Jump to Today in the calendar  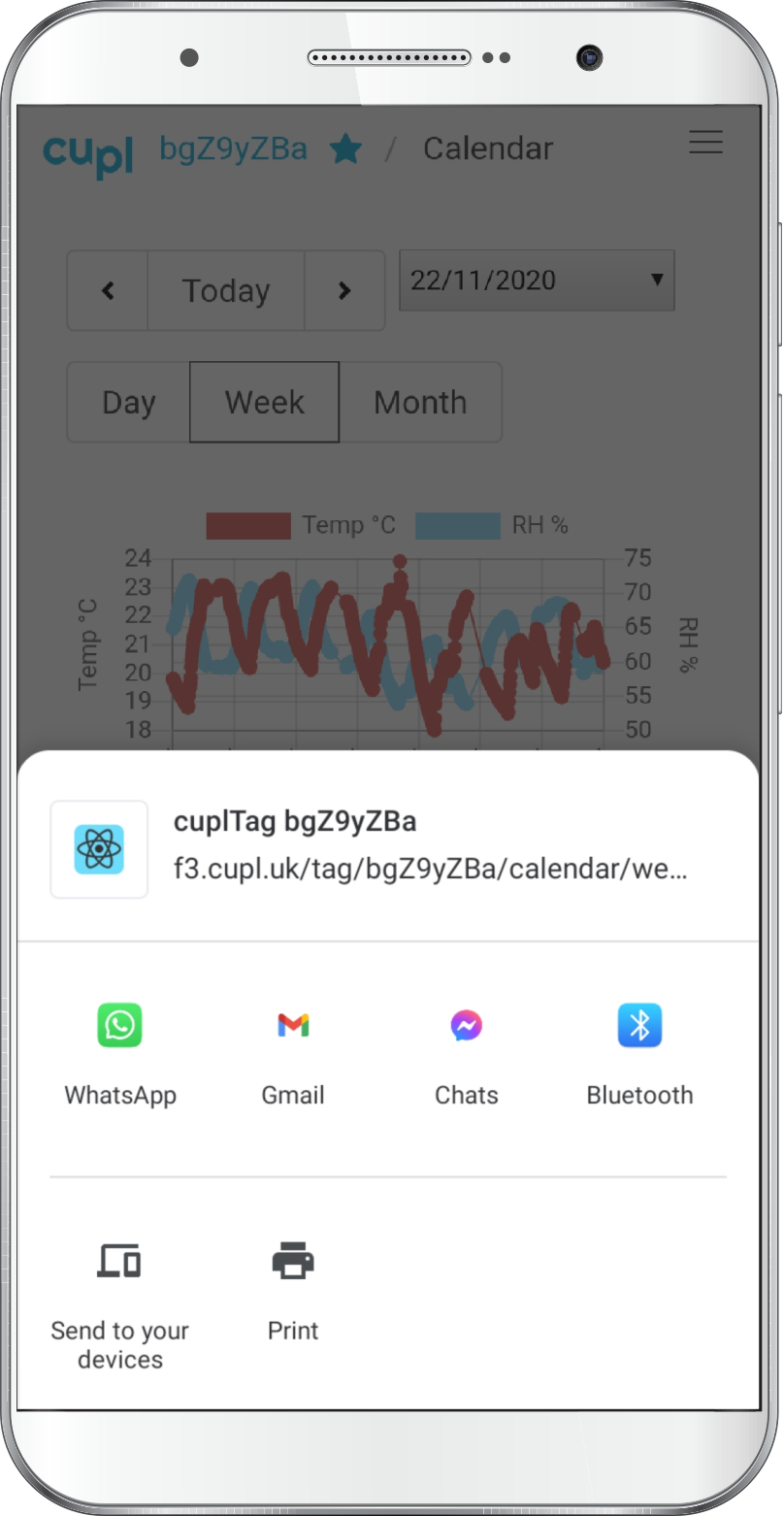226,291
